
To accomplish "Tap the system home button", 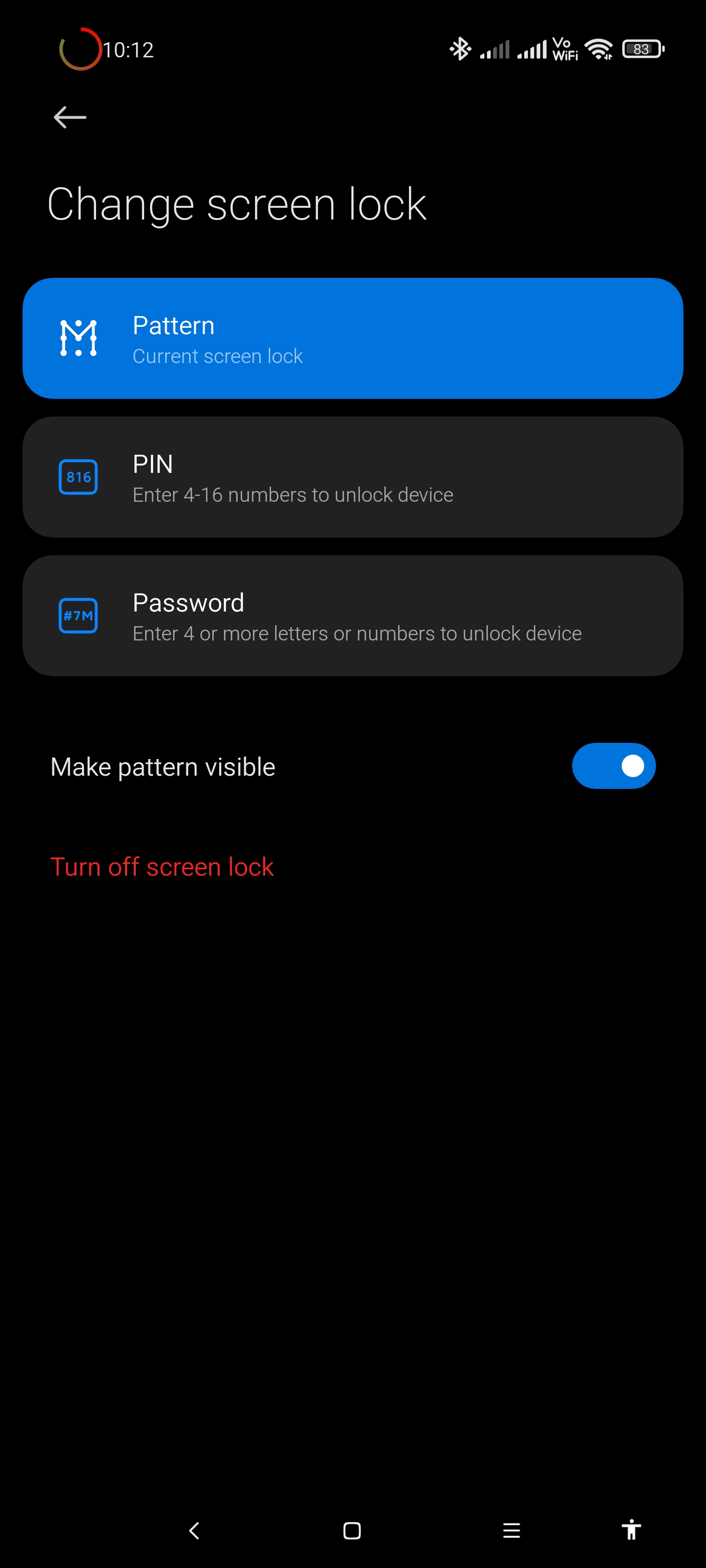I will [352, 1530].
